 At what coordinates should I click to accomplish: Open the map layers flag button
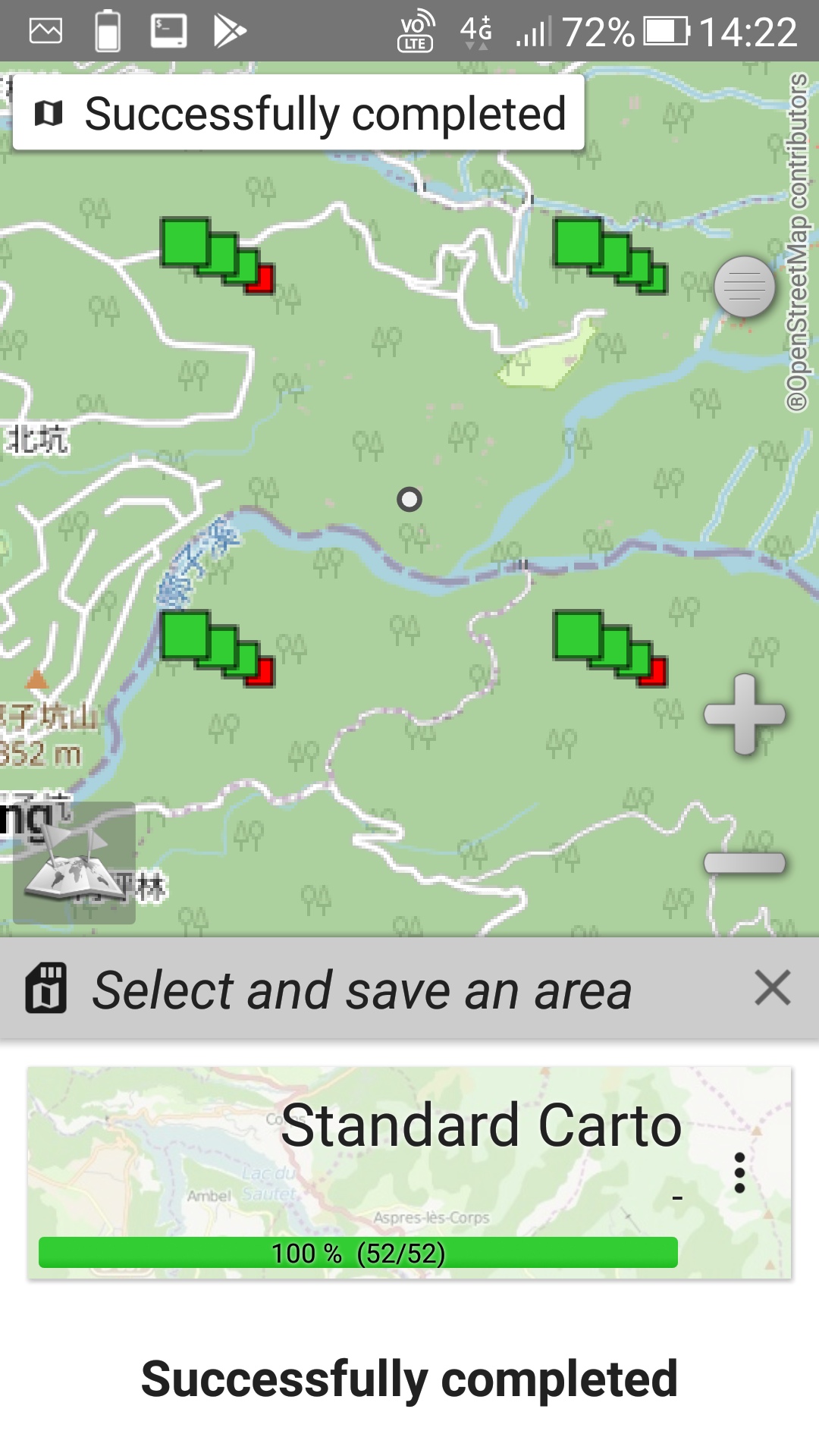pyautogui.click(x=74, y=863)
